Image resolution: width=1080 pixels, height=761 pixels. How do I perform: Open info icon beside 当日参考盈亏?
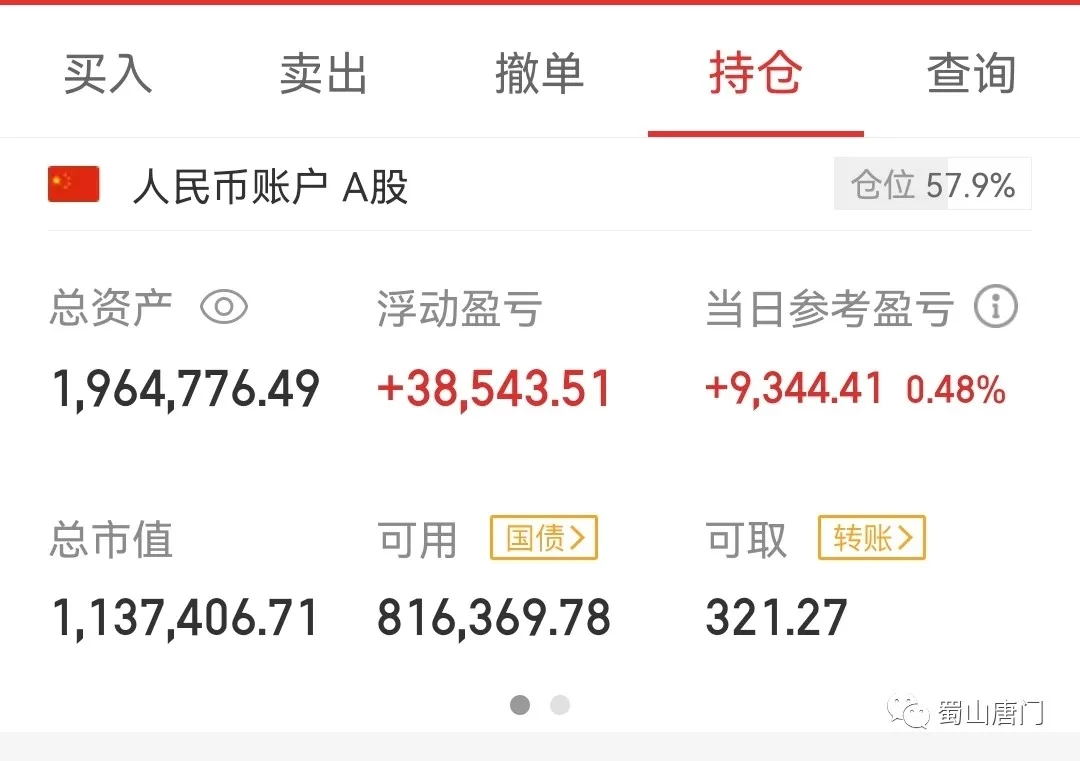(996, 307)
